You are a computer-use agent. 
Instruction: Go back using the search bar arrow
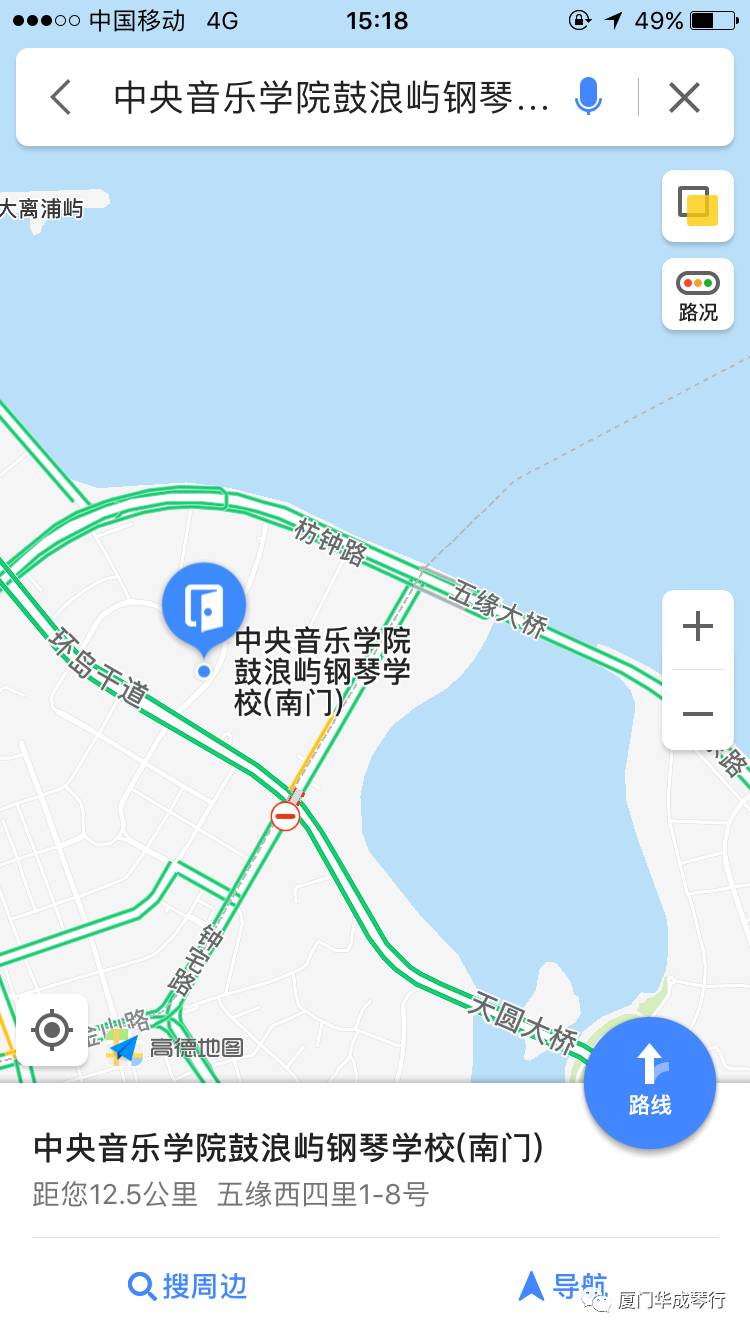point(61,98)
